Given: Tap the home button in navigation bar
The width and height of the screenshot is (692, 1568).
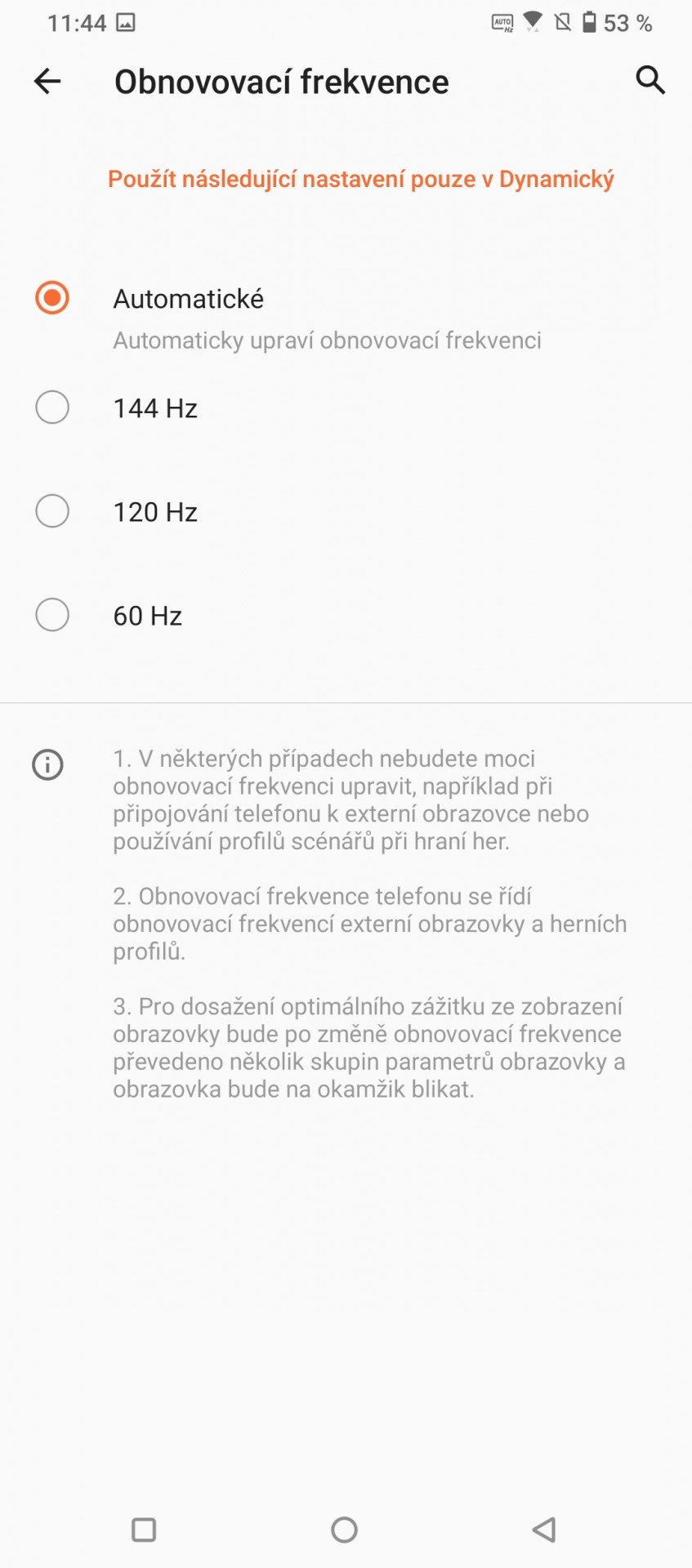Looking at the screenshot, I should (x=344, y=1530).
